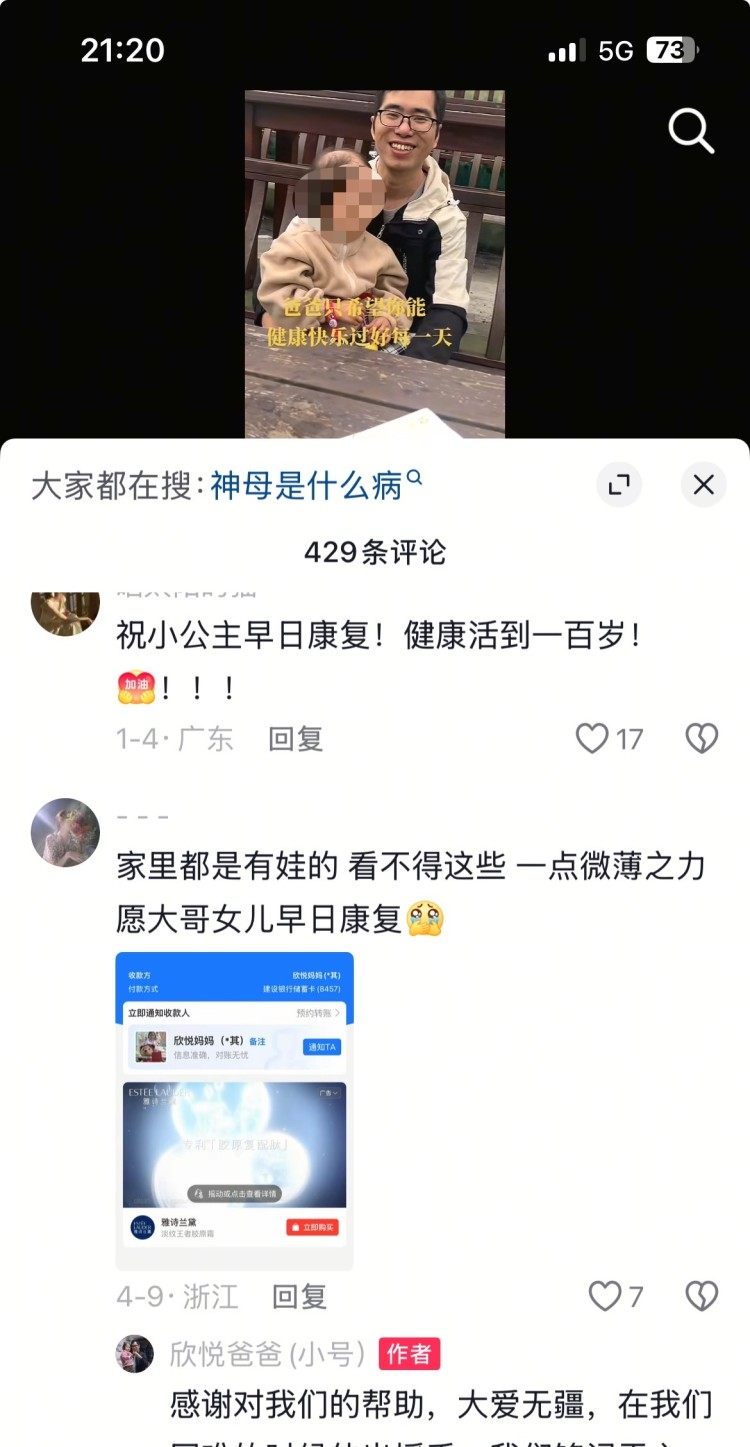The image size is (750, 1447).
Task: View the avatar of the 浙江 commenter
Action: [x=66, y=832]
